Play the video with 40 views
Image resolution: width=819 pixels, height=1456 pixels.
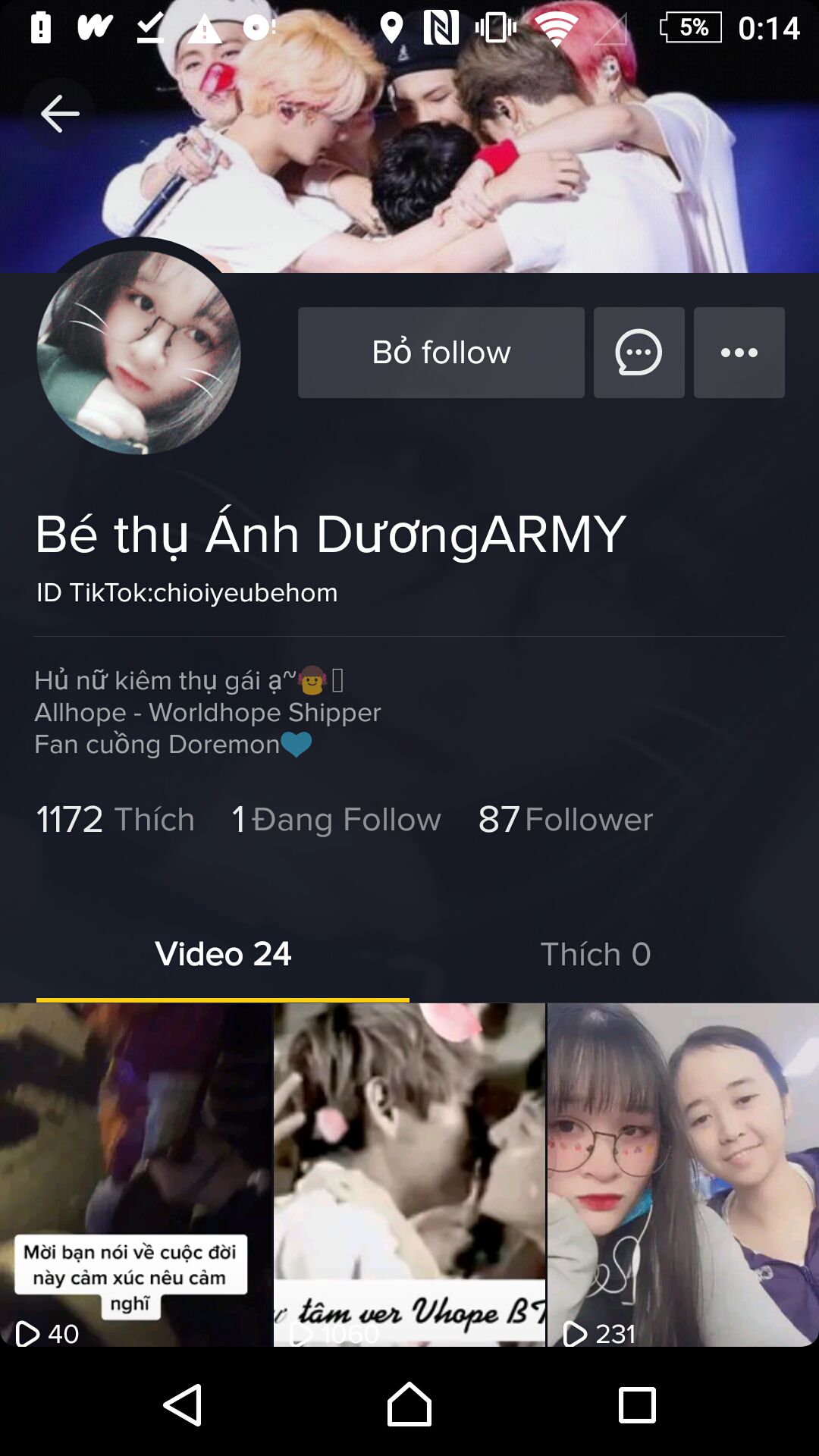point(136,1175)
